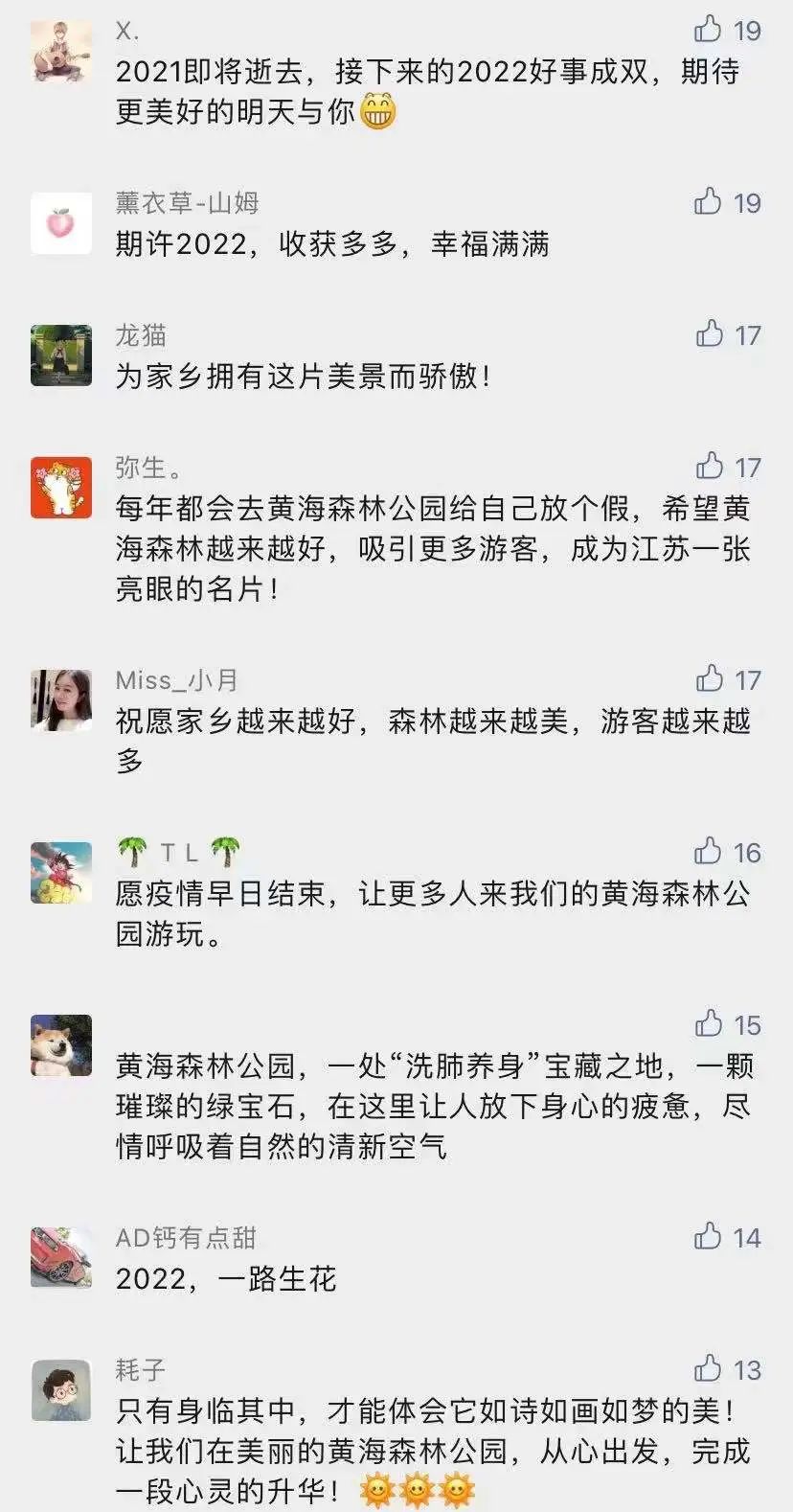The height and width of the screenshot is (1512, 793).
Task: Like 耗子's comment
Action: pyautogui.click(x=709, y=1368)
